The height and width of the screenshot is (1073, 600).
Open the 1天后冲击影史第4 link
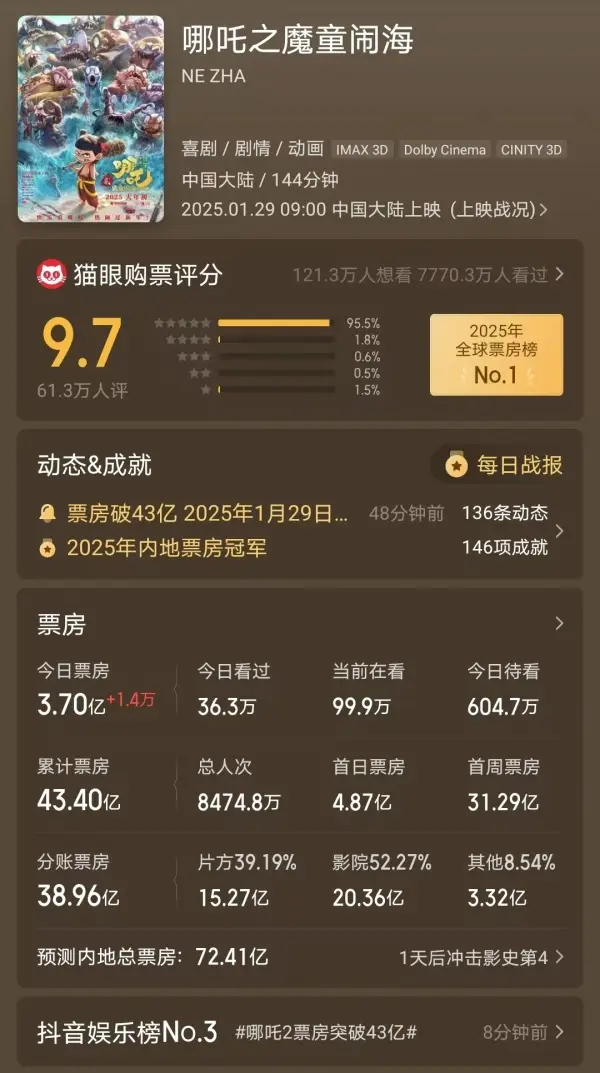tap(480, 957)
